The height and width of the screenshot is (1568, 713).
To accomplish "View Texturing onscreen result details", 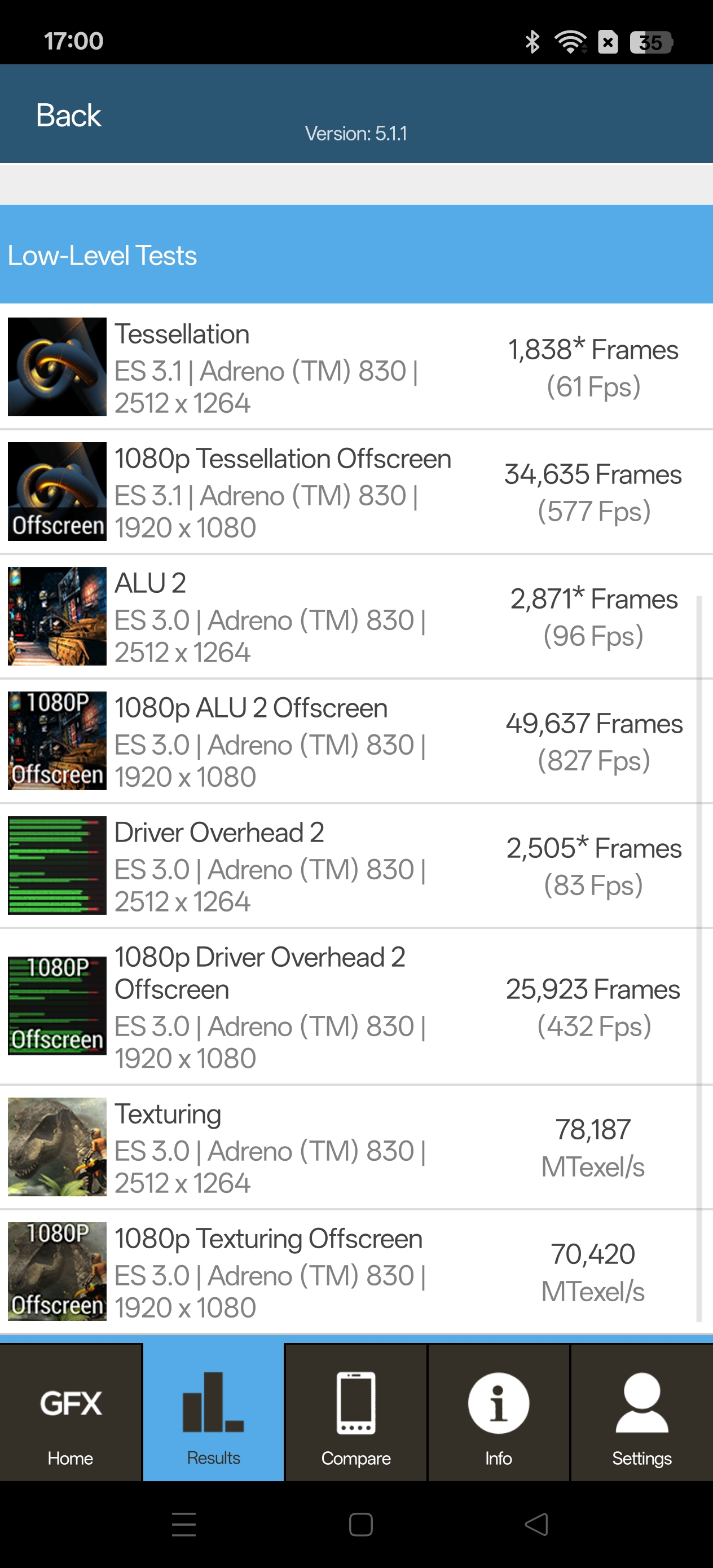I will pos(356,1147).
